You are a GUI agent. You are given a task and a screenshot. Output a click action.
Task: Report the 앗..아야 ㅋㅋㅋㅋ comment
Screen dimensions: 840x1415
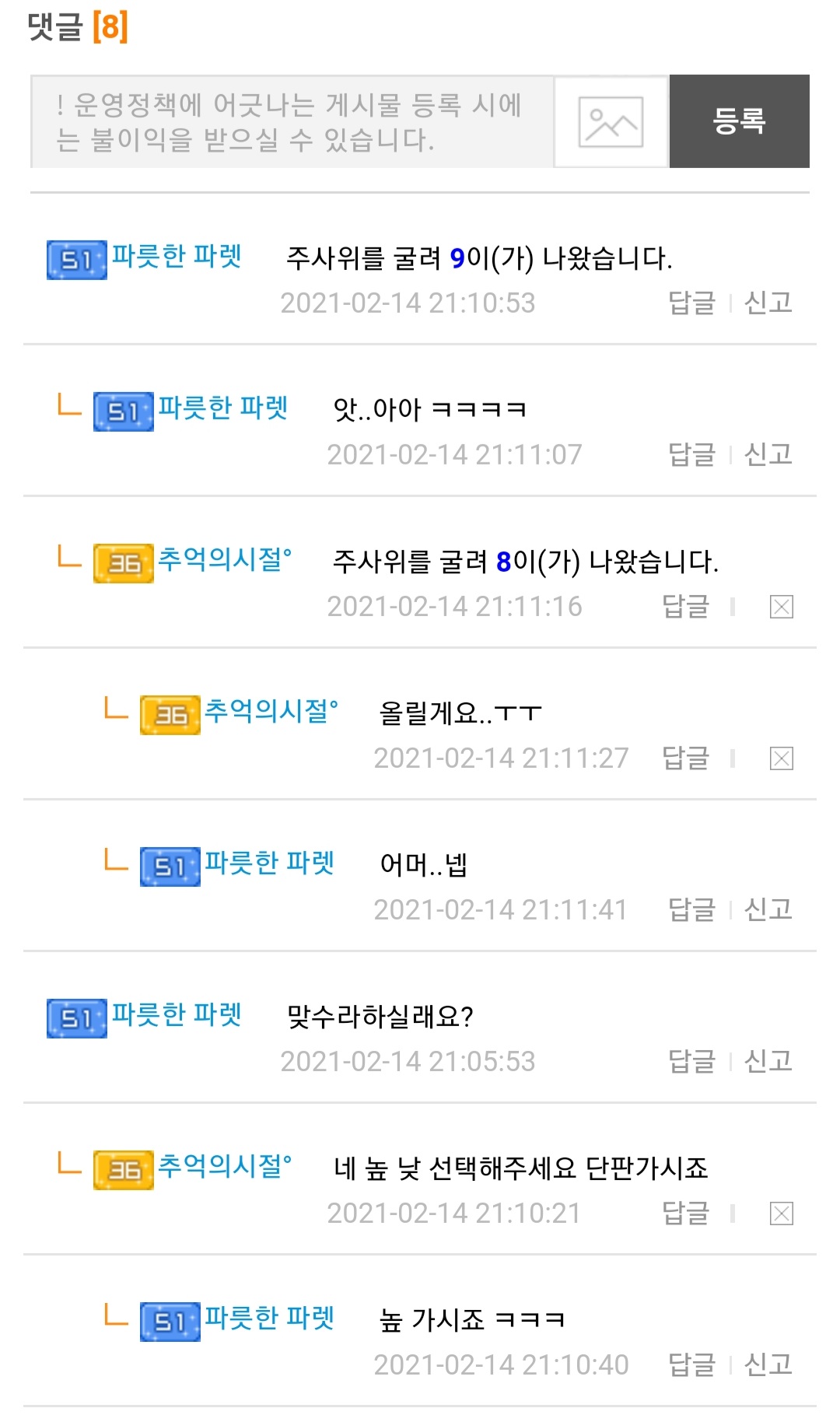click(768, 454)
